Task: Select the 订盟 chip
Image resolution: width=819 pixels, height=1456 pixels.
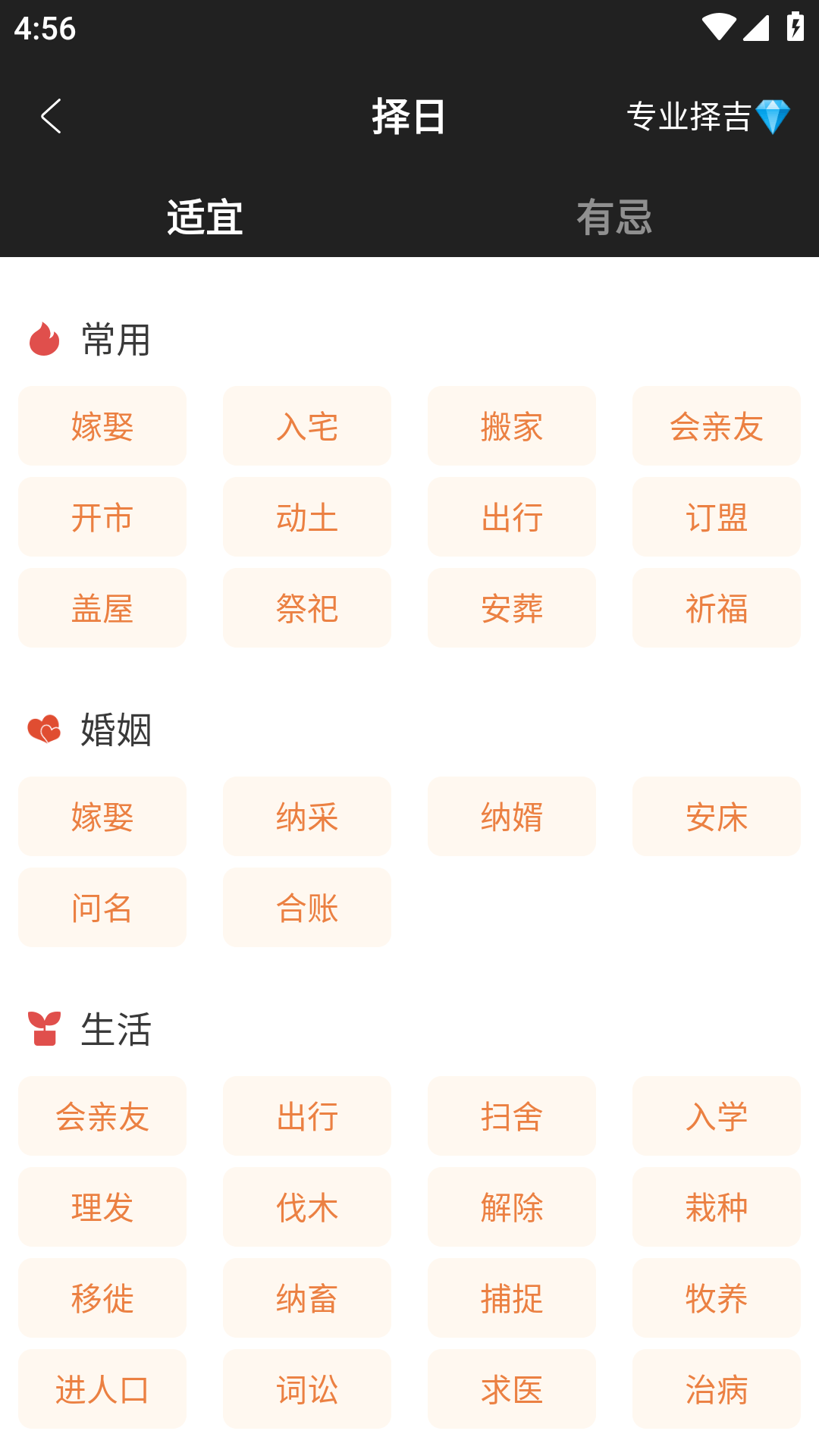Action: pos(717,517)
